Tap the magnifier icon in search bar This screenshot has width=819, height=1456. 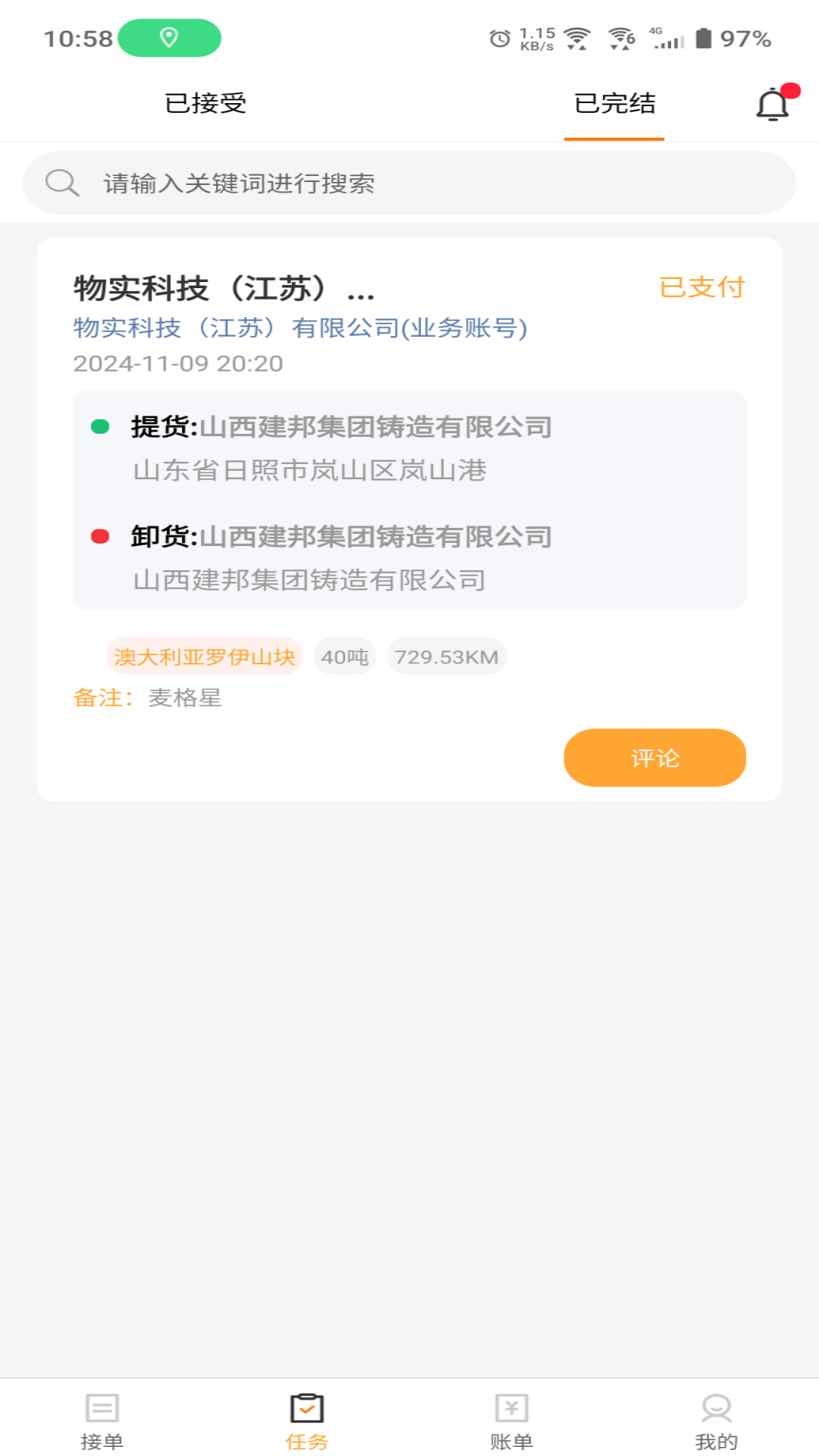61,182
